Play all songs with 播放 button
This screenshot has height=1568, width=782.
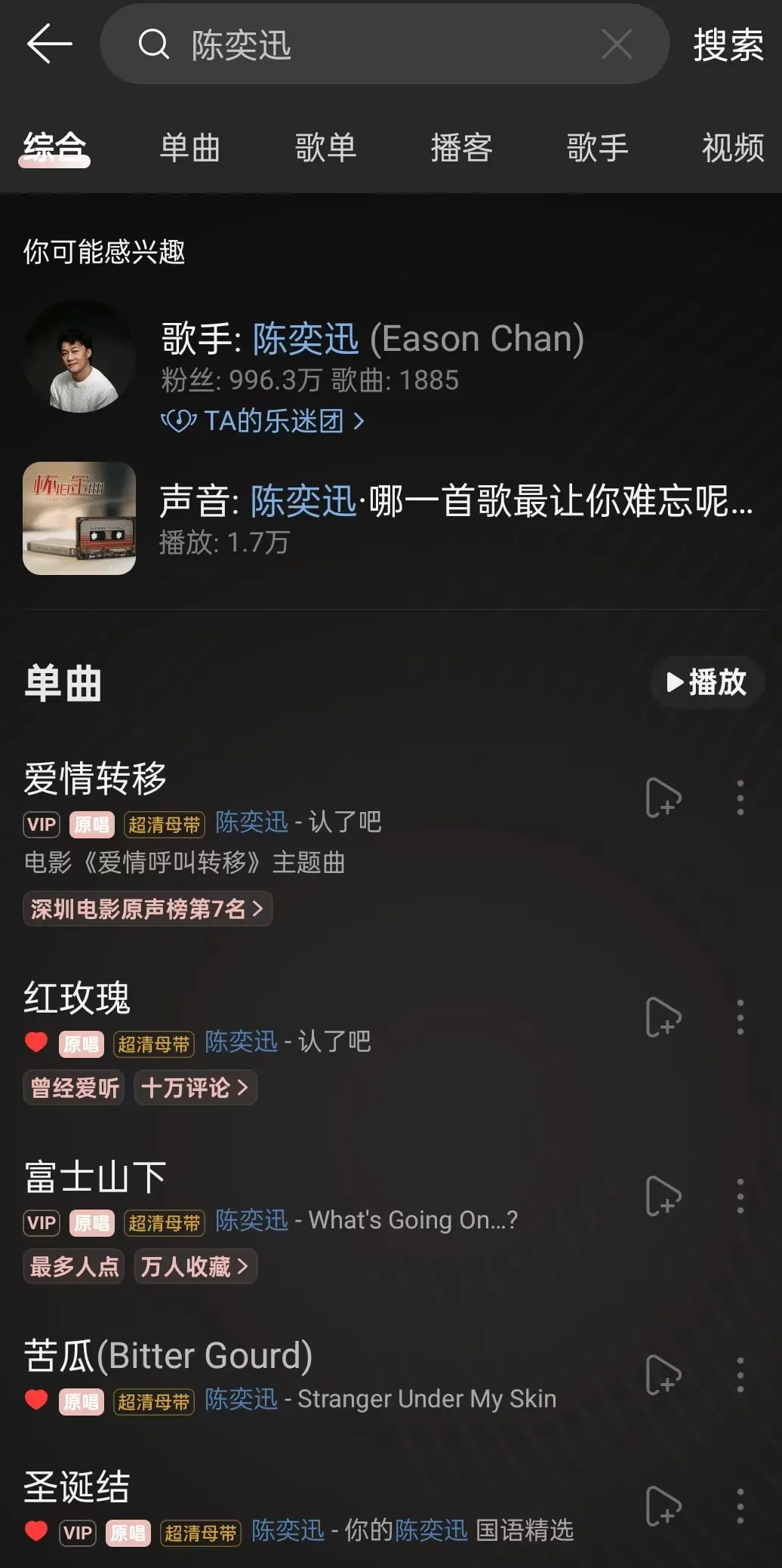coord(707,682)
